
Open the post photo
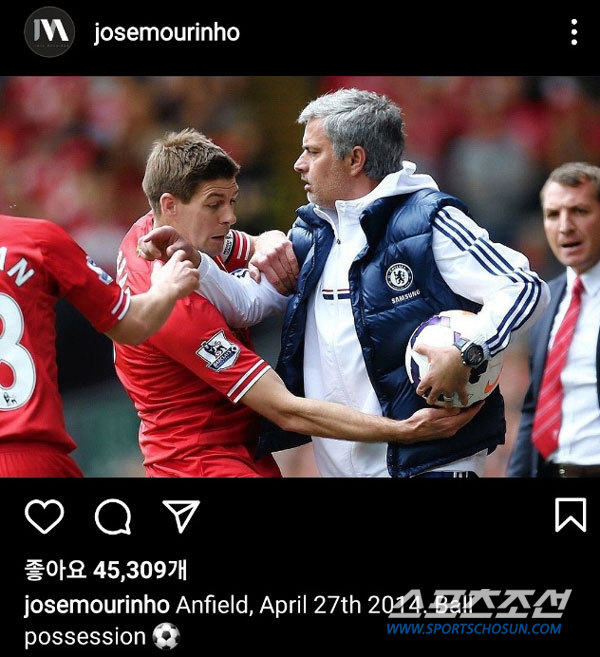click(x=300, y=277)
